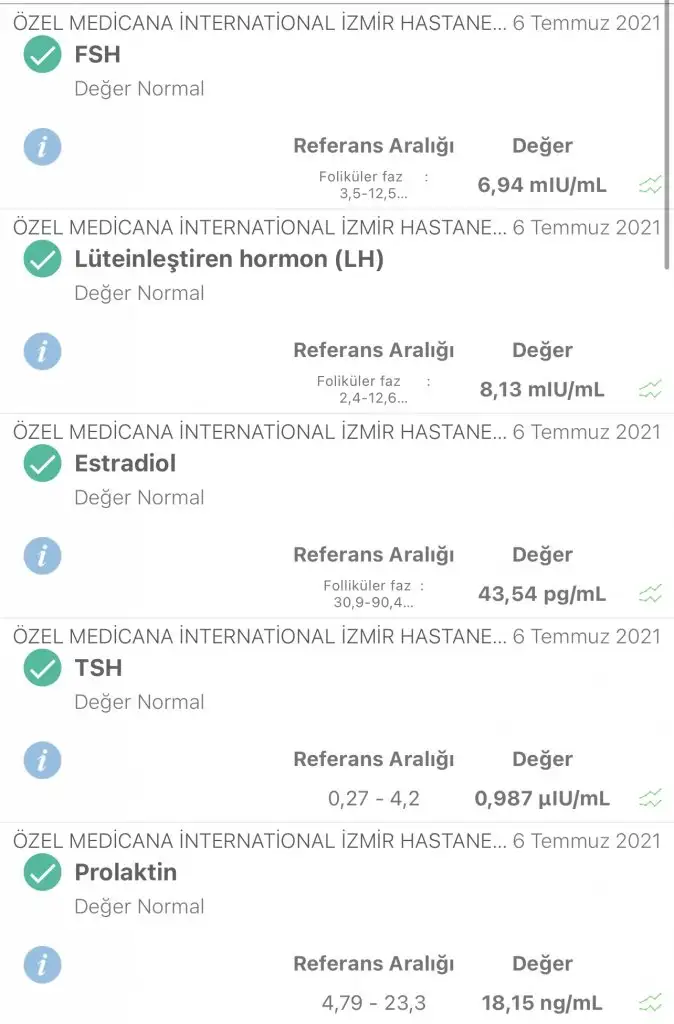Open the TSH trend chart
674x1024 pixels.
pyautogui.click(x=651, y=798)
